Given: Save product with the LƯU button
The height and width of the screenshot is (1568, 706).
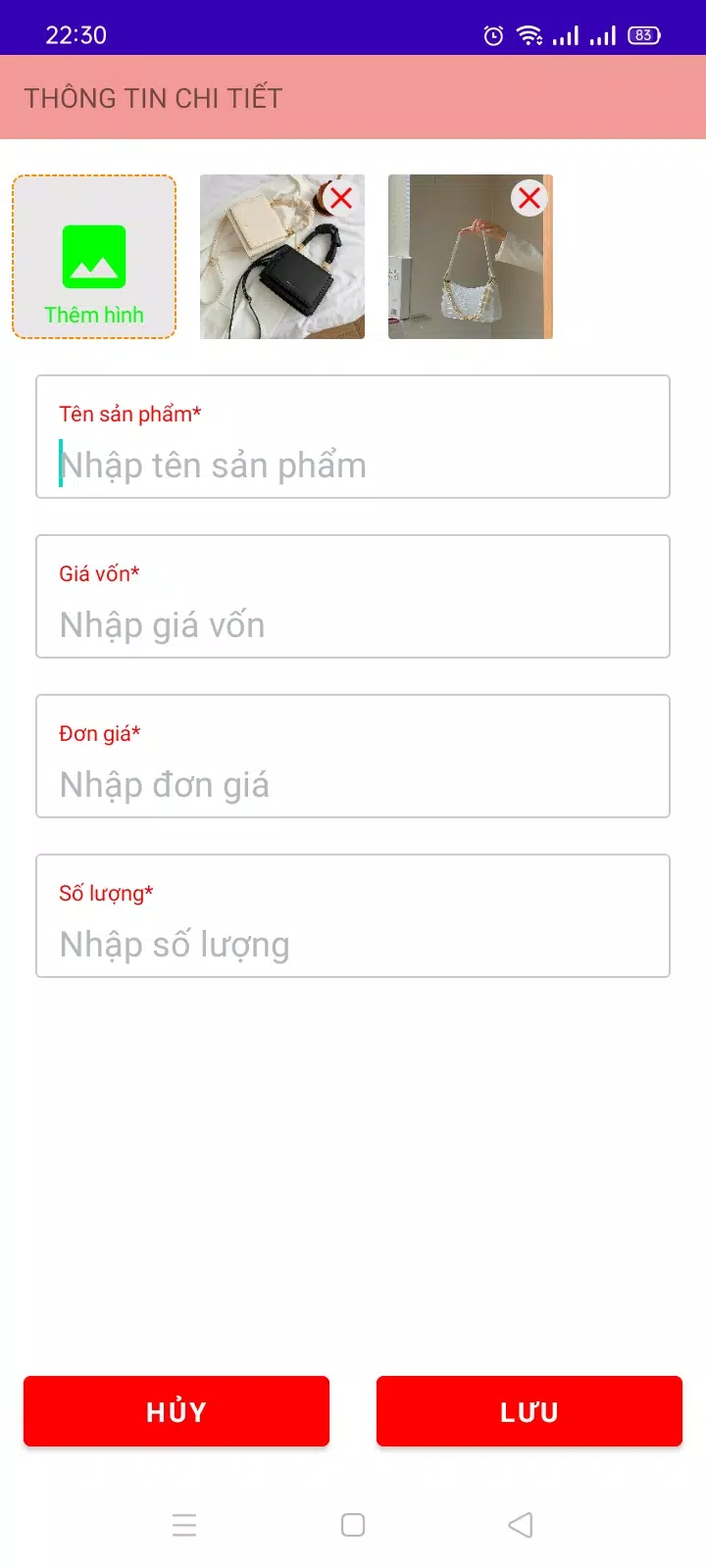Looking at the screenshot, I should (529, 1411).
